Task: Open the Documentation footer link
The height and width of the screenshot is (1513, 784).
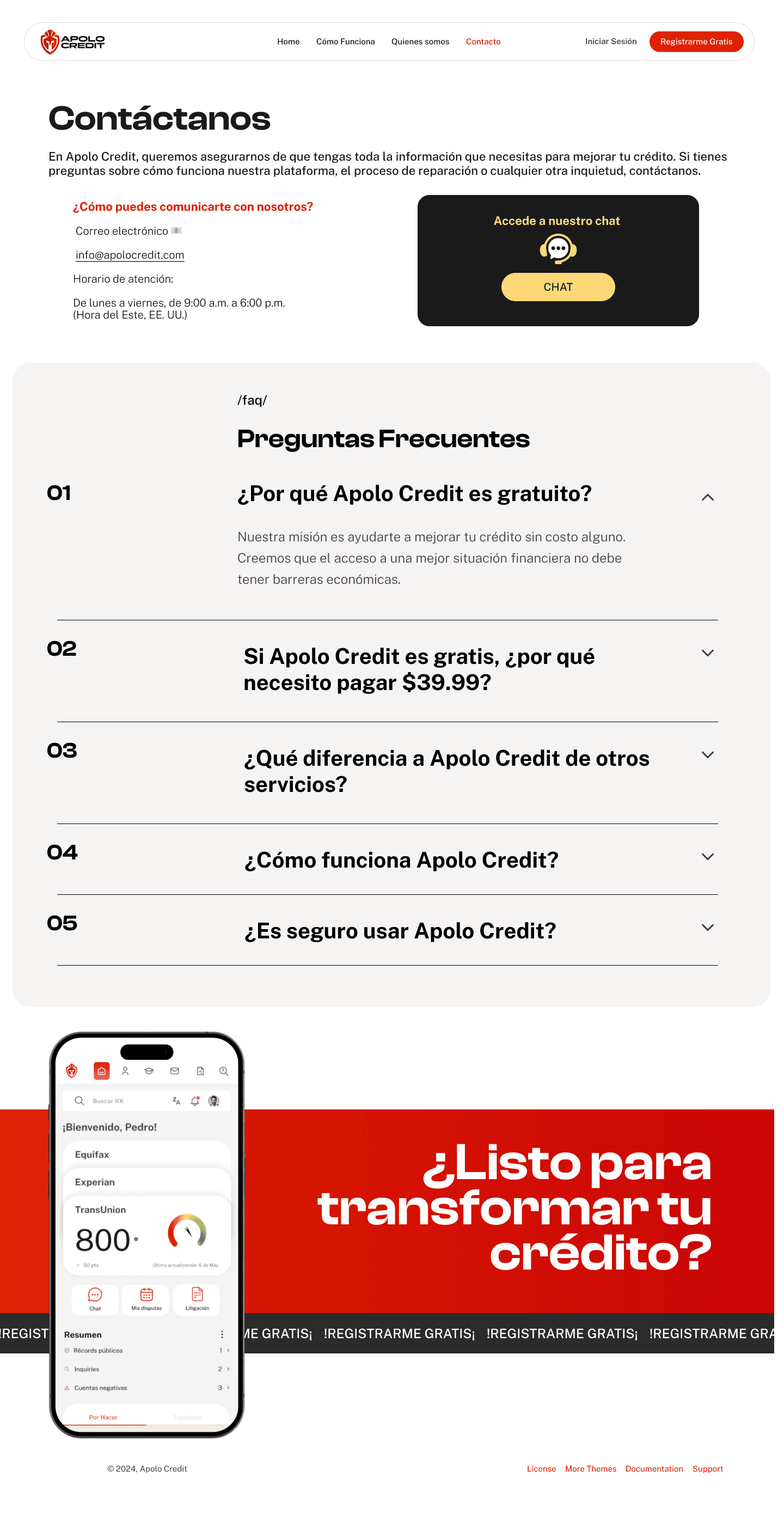Action: pyautogui.click(x=654, y=1468)
